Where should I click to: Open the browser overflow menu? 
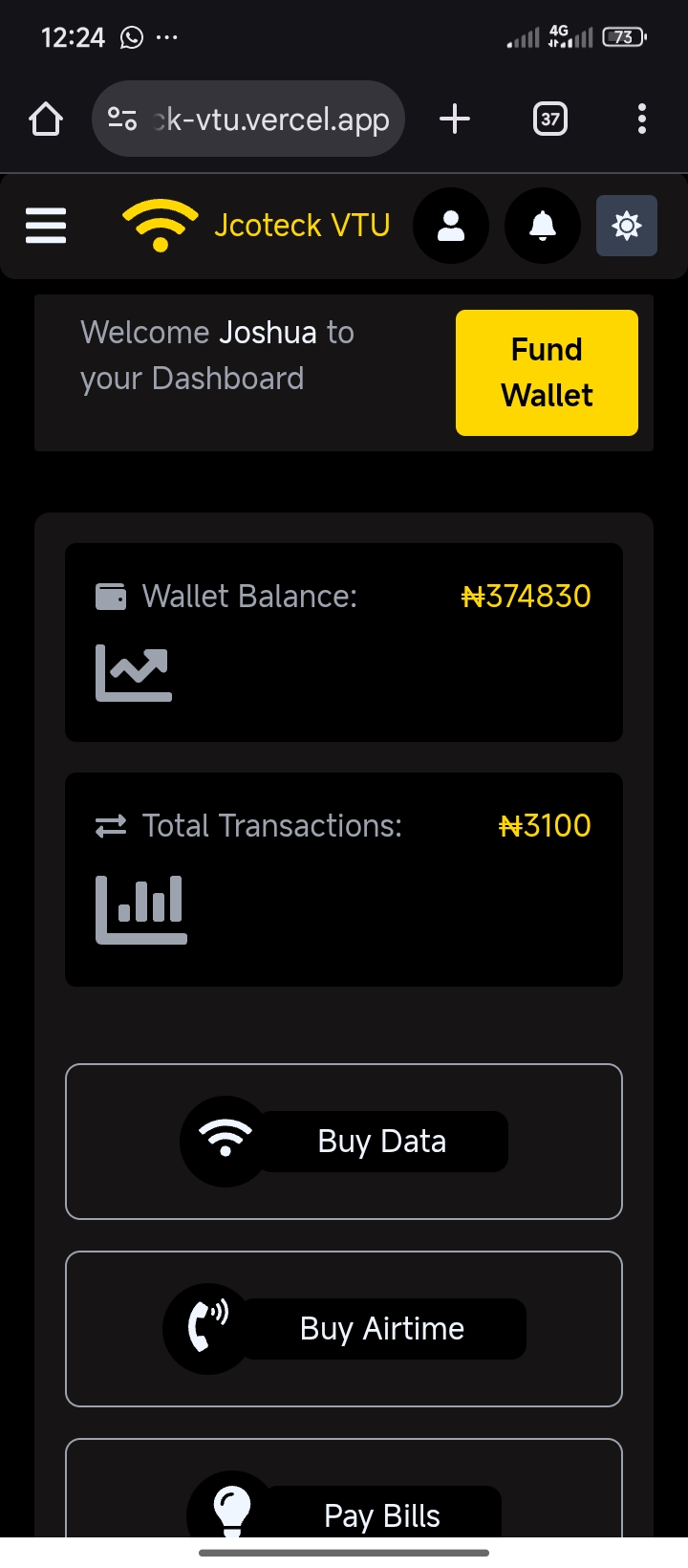(x=641, y=120)
